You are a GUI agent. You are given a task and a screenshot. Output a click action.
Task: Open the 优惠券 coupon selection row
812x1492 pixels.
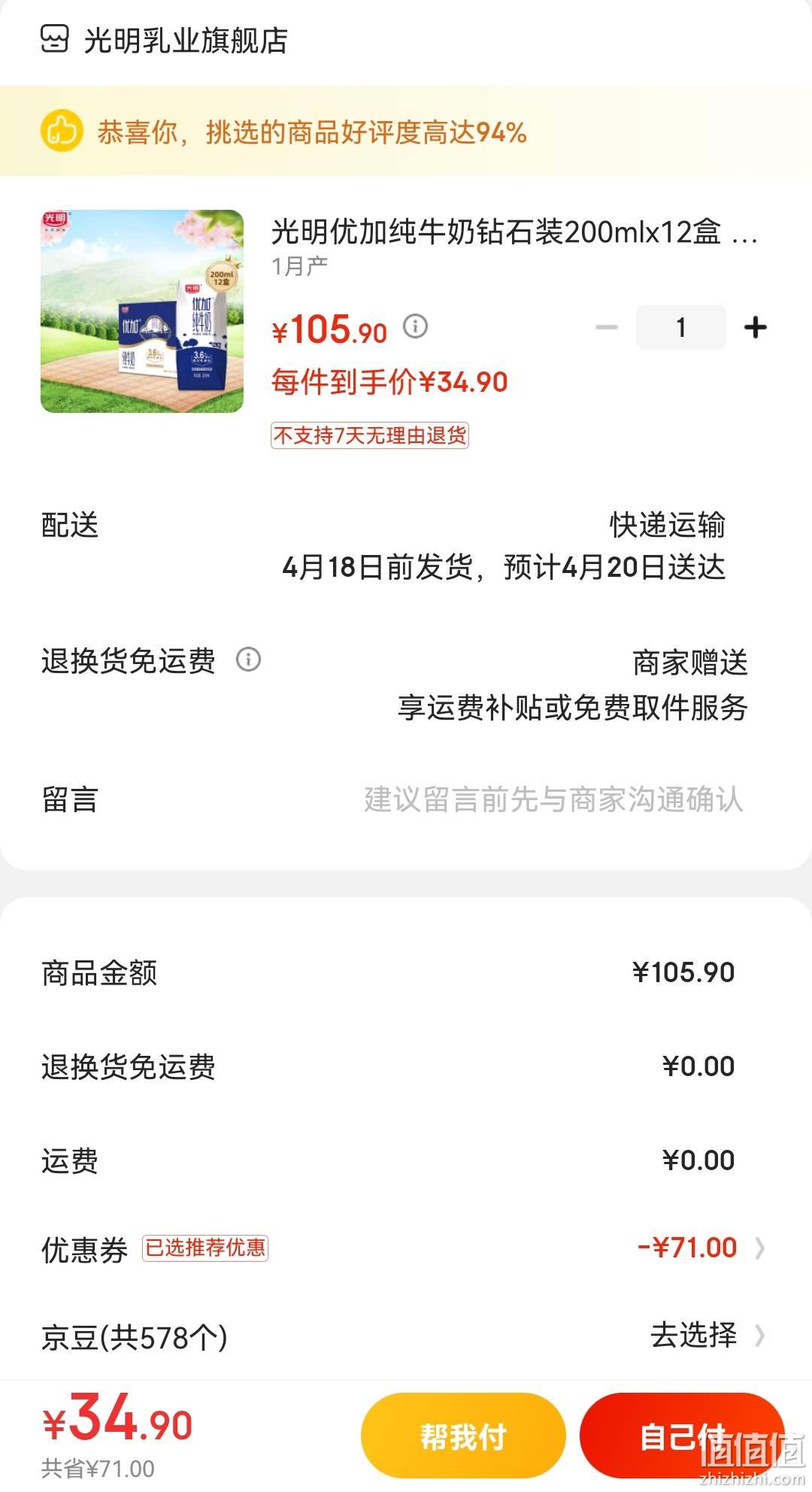click(406, 1248)
